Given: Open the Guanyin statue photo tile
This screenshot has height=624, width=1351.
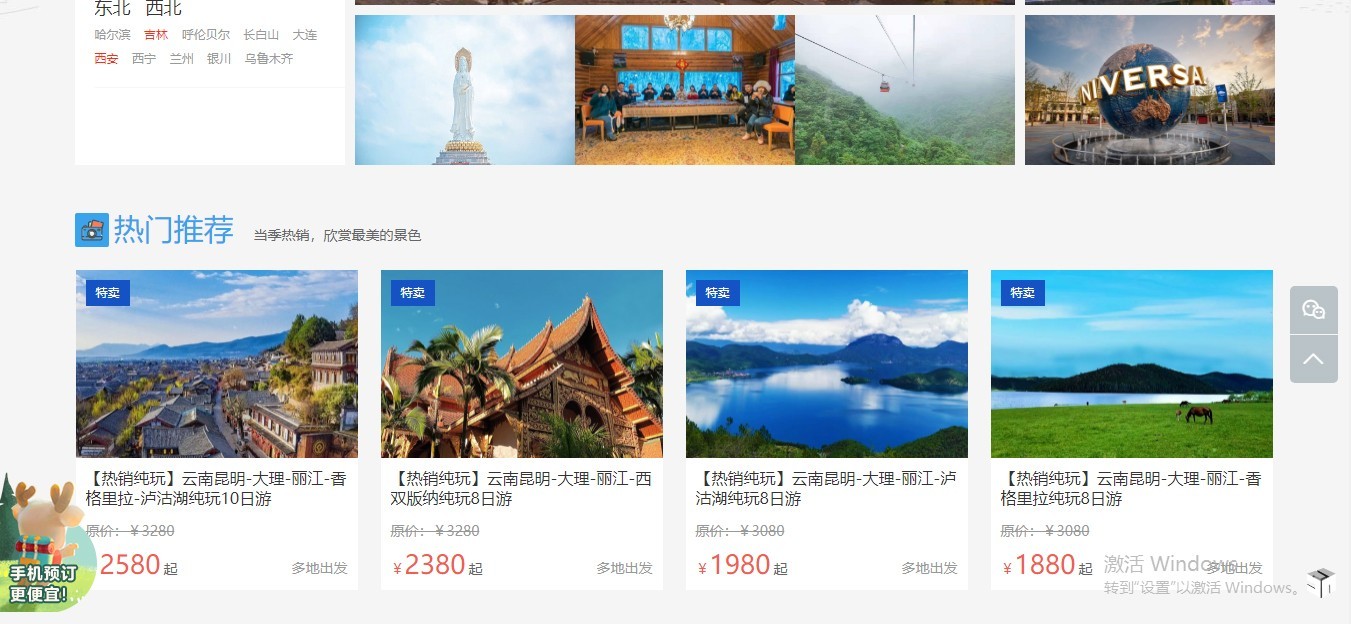Looking at the screenshot, I should (x=465, y=90).
